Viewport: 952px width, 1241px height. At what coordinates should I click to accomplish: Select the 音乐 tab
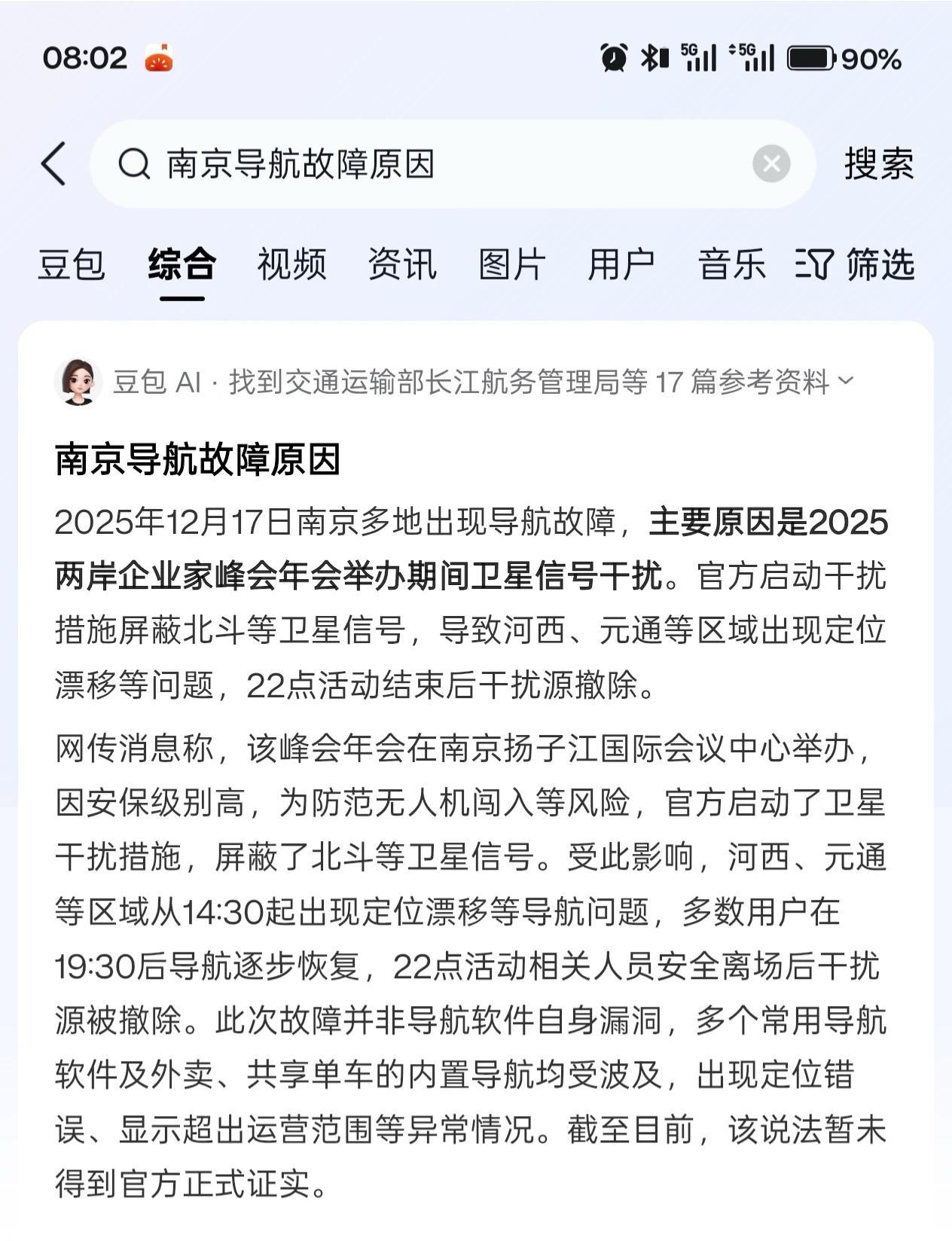730,265
